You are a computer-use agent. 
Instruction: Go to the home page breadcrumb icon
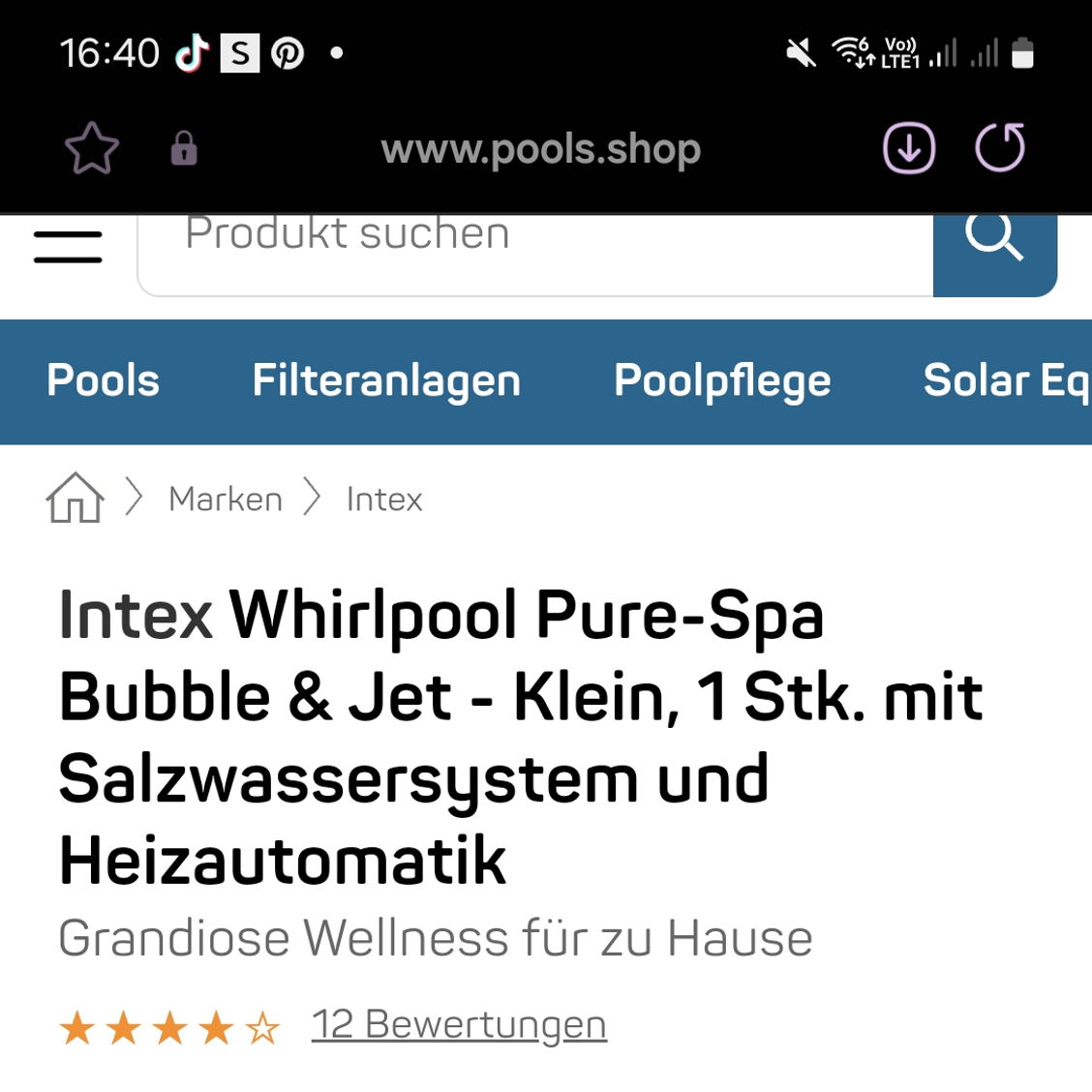pos(75,499)
